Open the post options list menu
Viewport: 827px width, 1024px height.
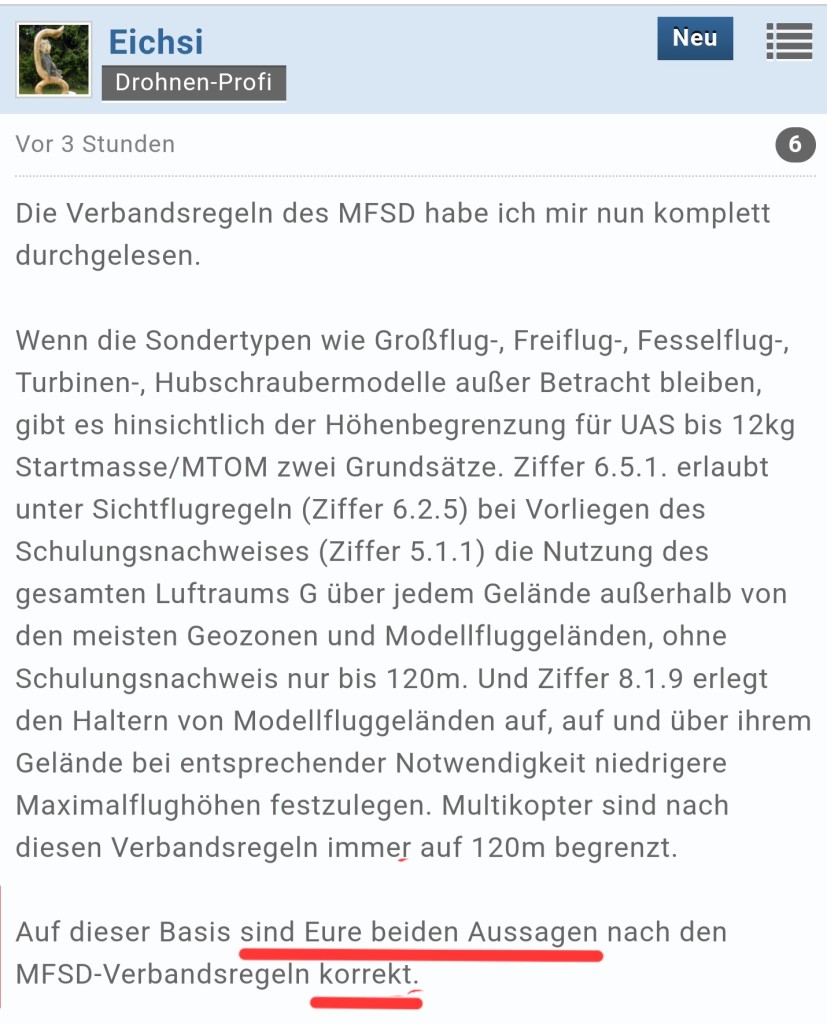[788, 41]
